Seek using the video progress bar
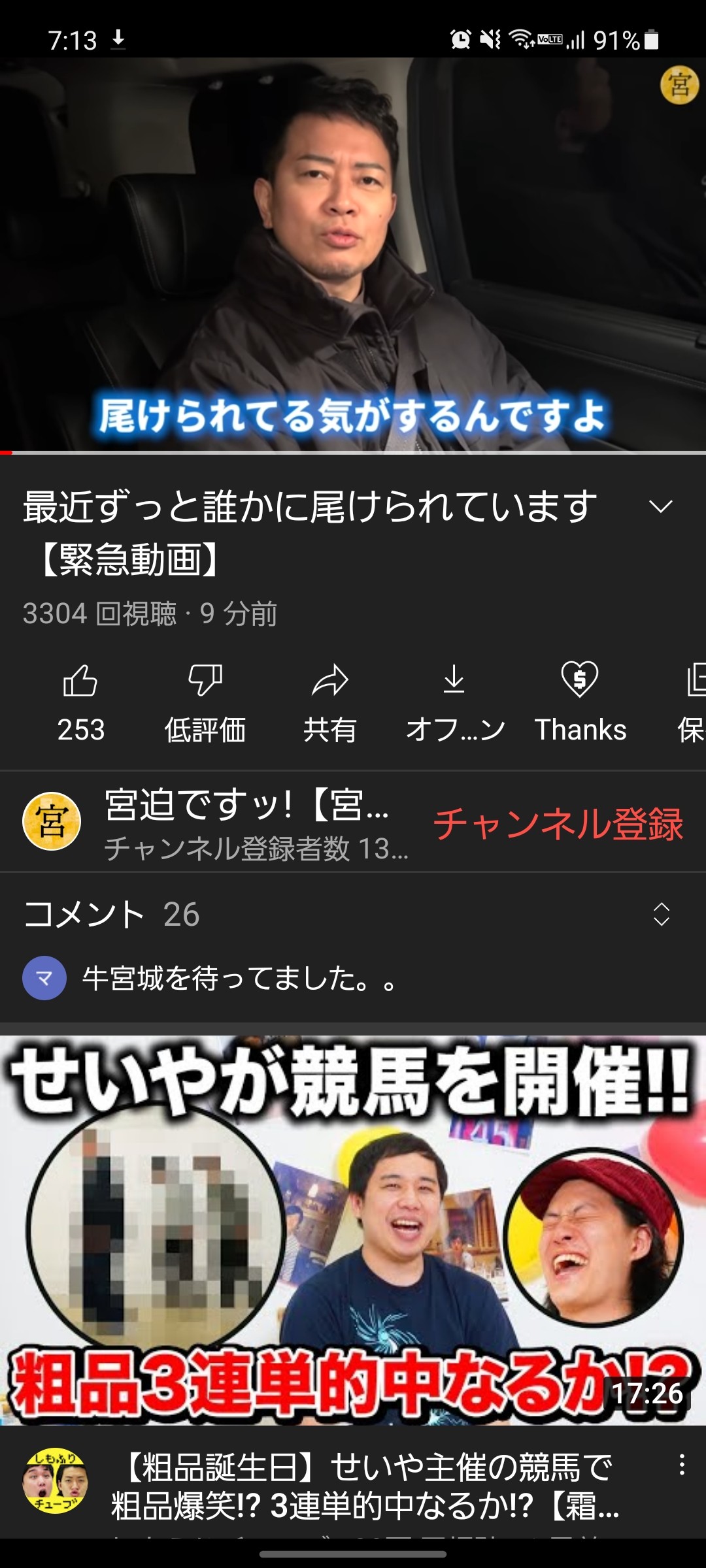 coord(353,452)
